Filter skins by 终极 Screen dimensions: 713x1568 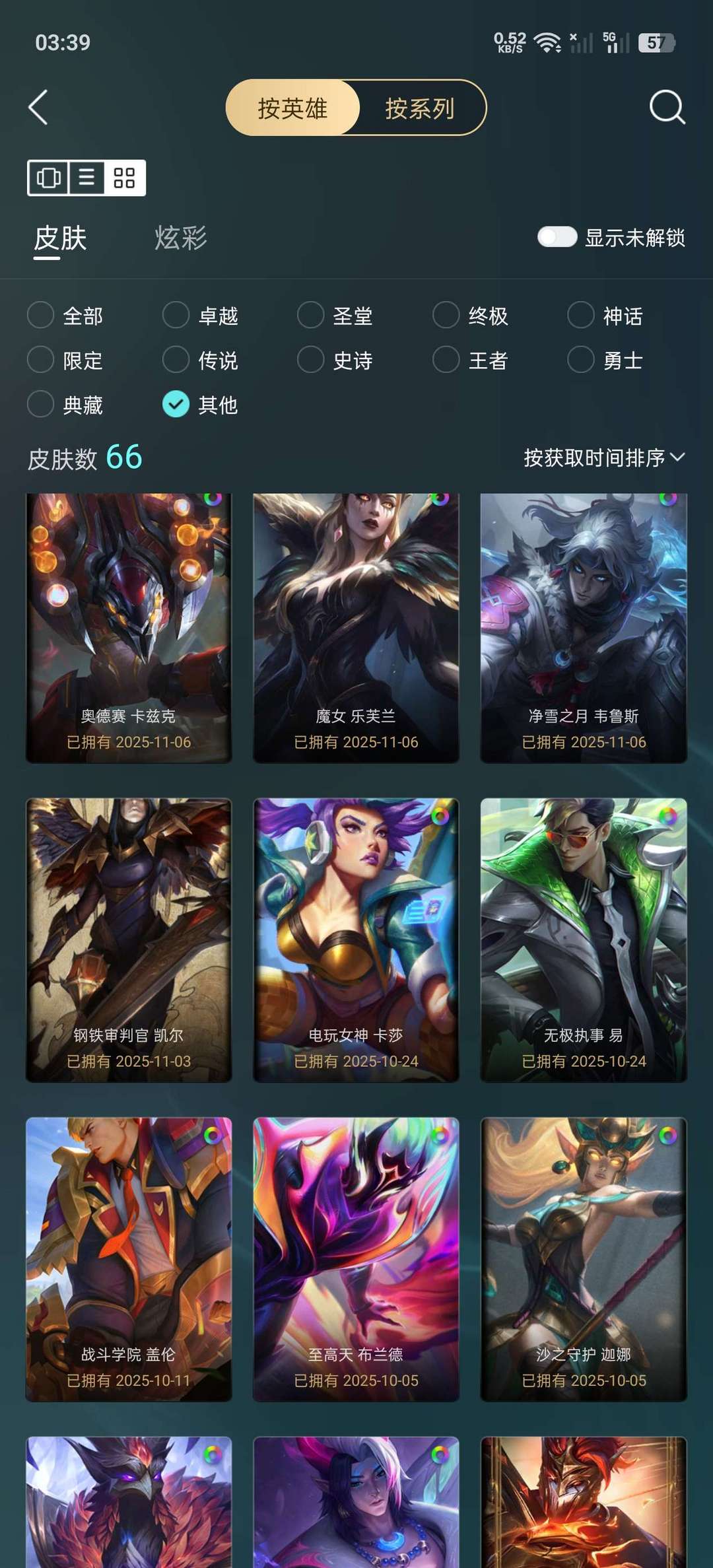click(470, 316)
